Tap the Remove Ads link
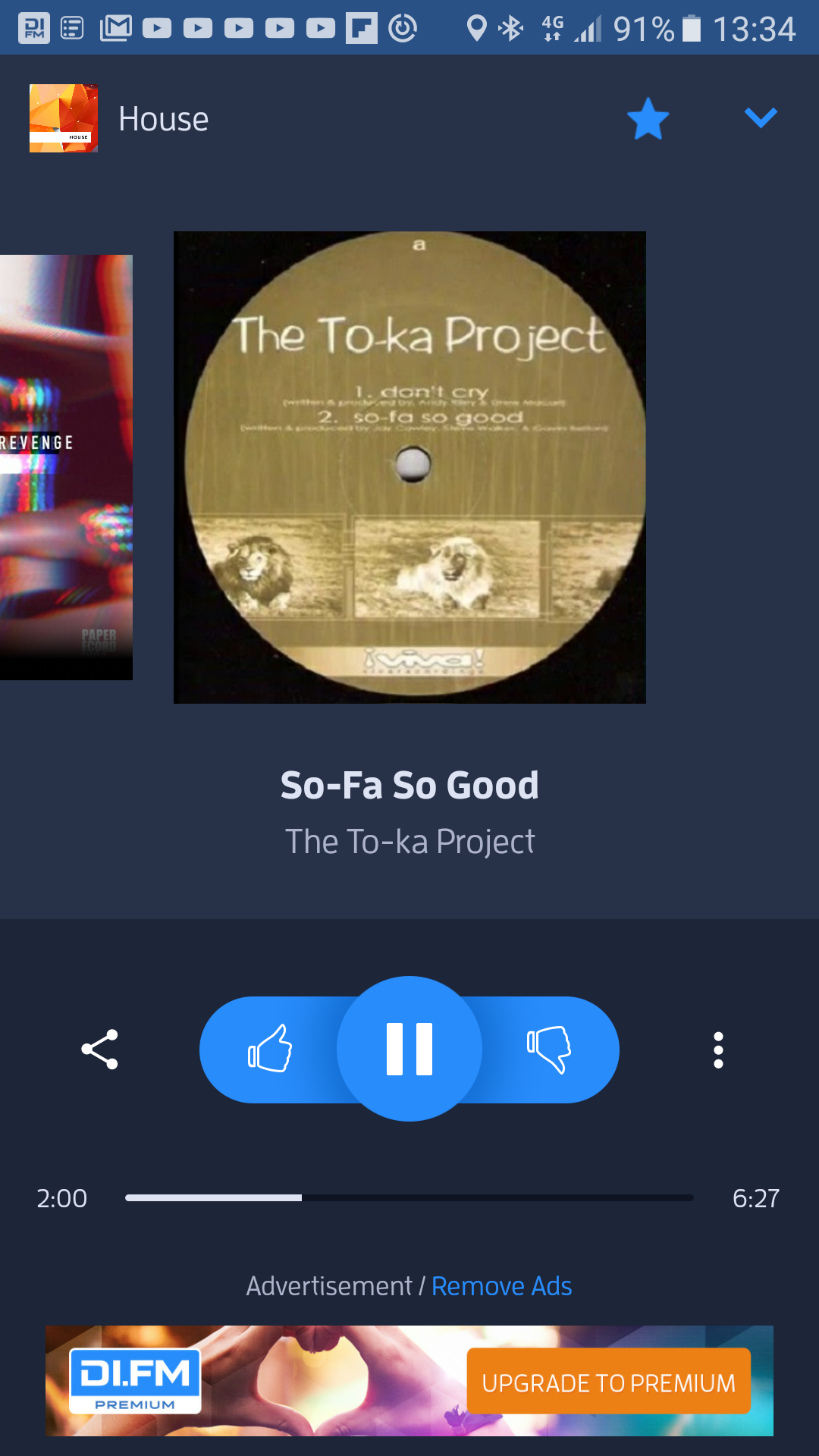The image size is (819, 1456). pos(501,1286)
